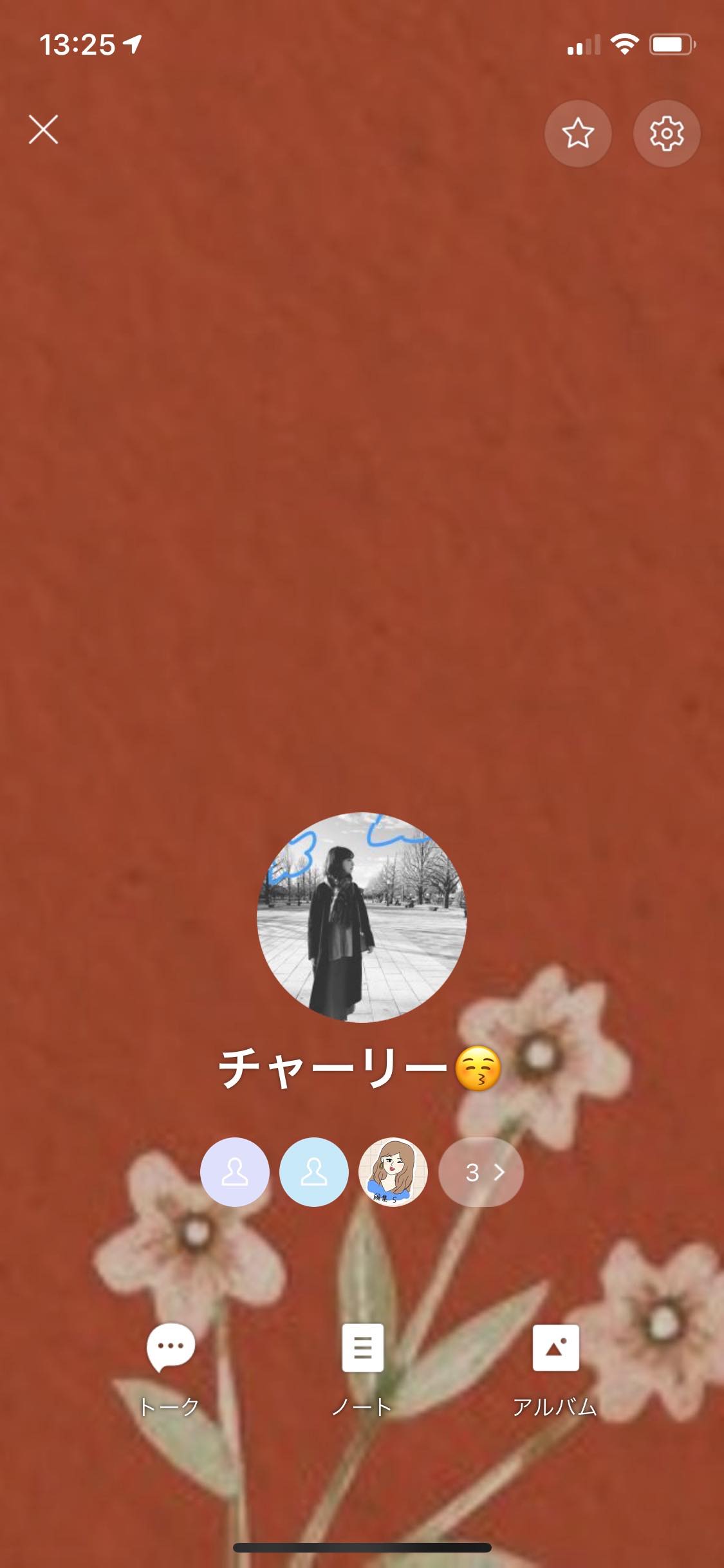Toggle the favorite star for this group
Screen dimensions: 724x1568
[x=577, y=133]
